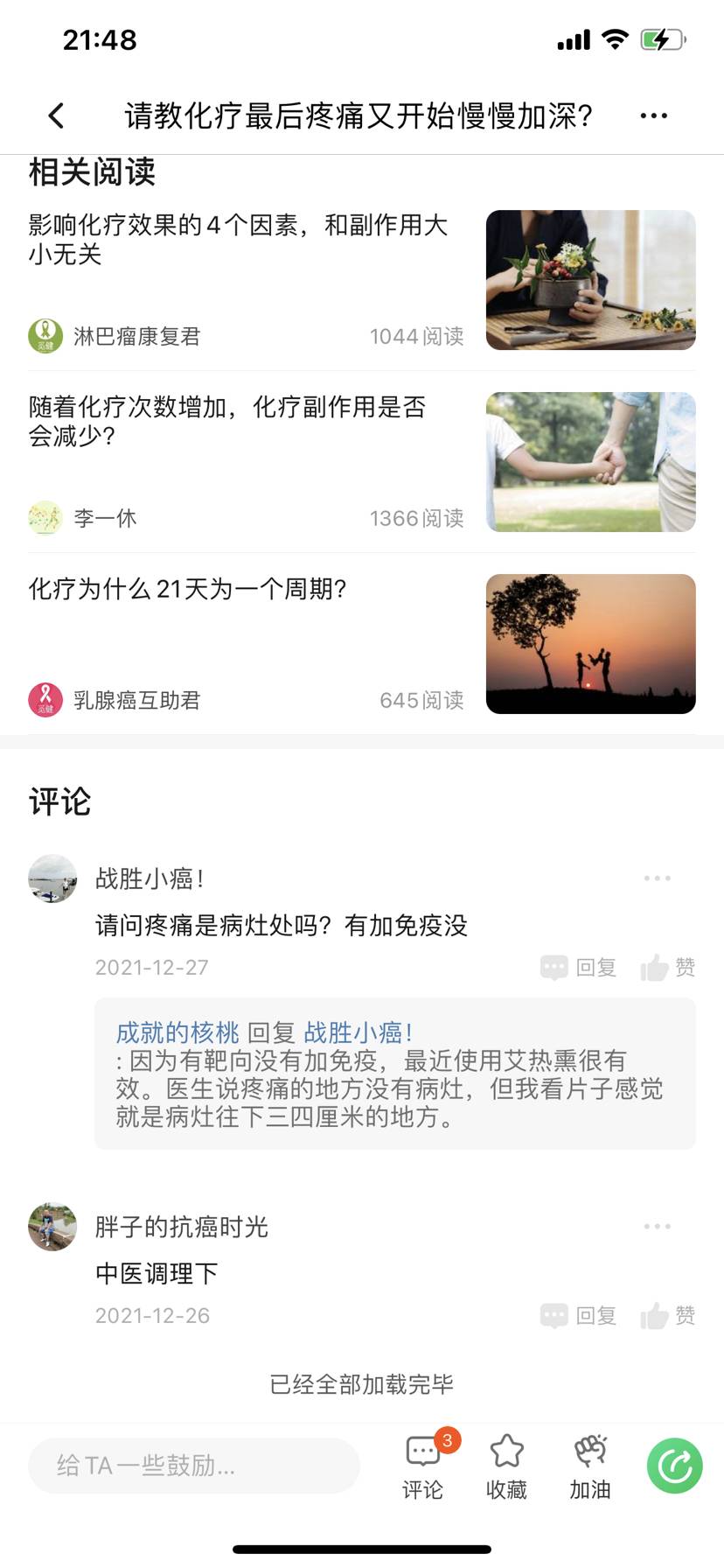
Task: Save this post with 收藏
Action: point(506,1465)
